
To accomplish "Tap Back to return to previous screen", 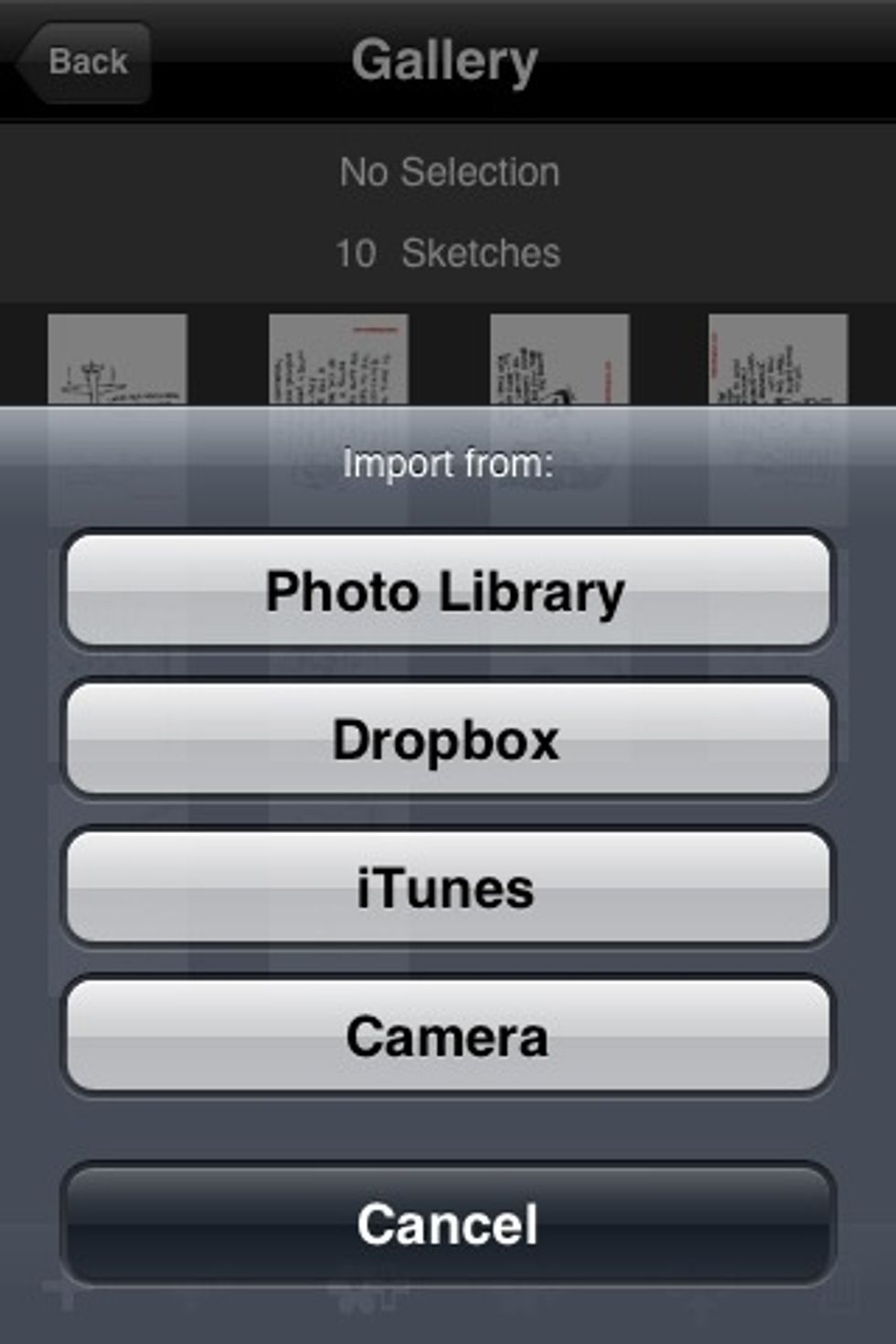I will (x=87, y=60).
